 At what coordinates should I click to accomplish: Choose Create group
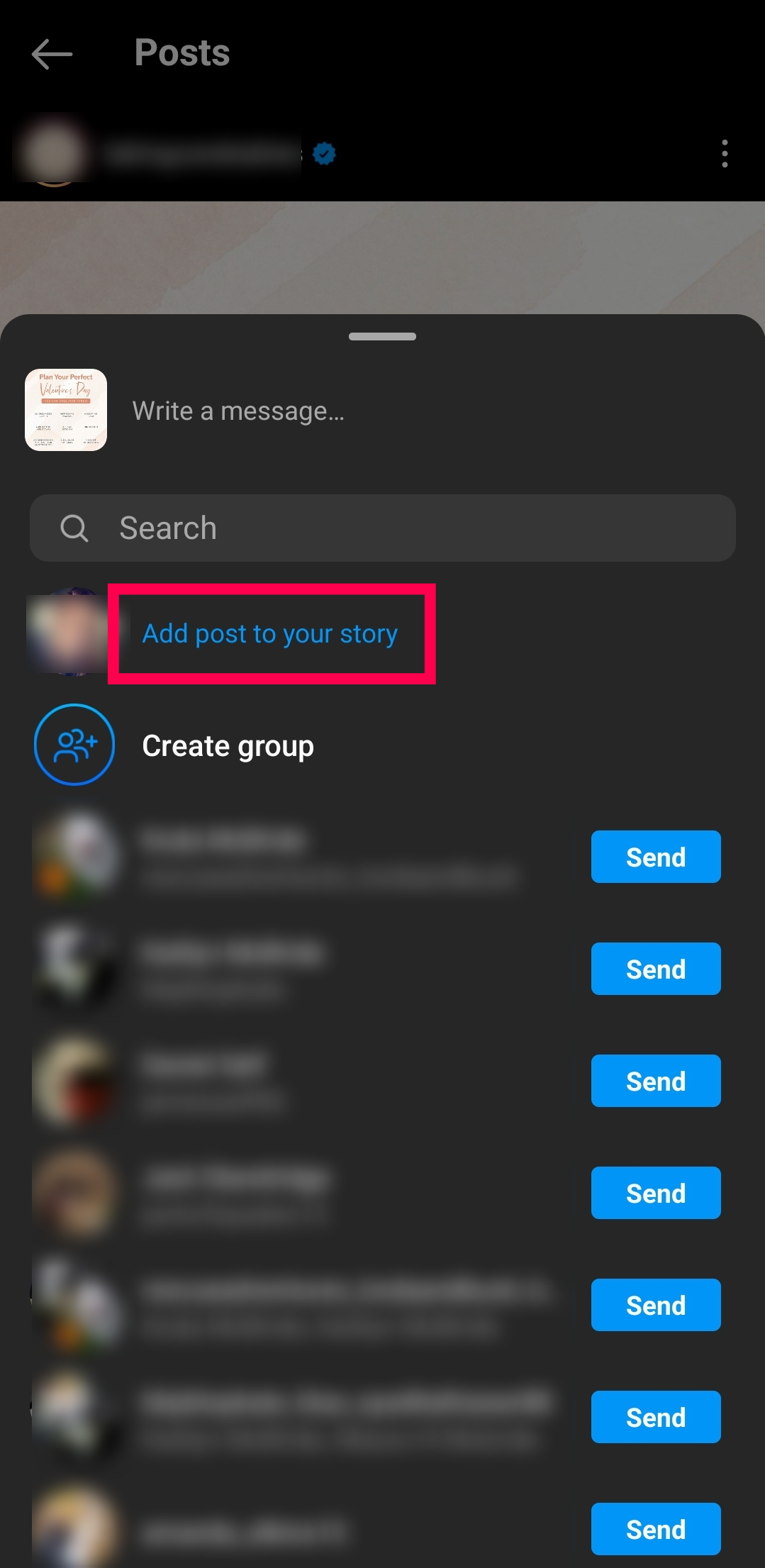[x=227, y=746]
